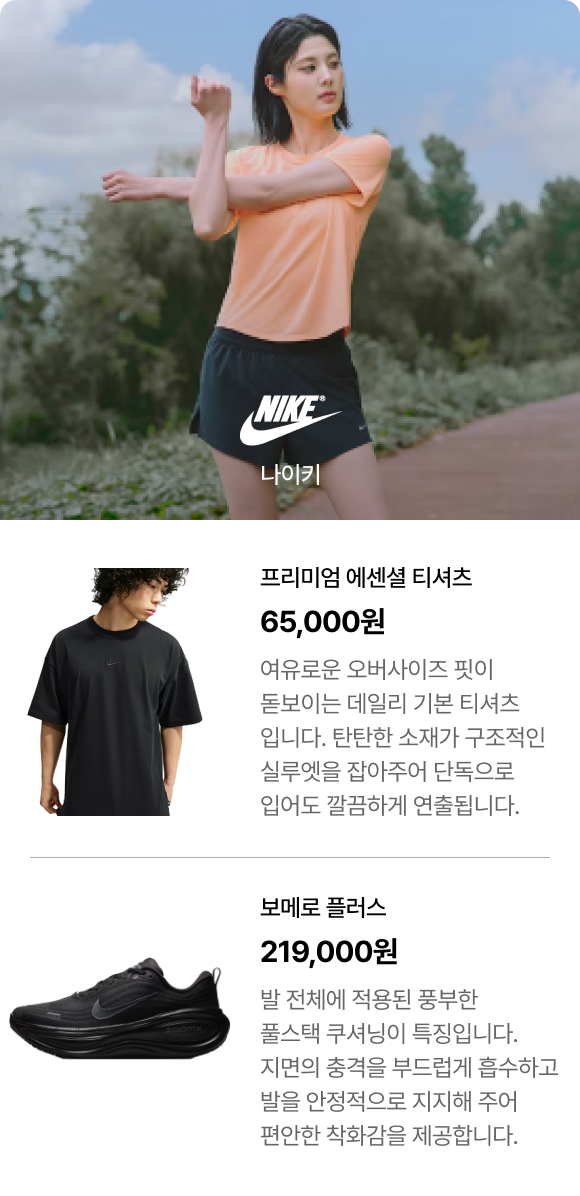Open the 프리미엄 에센셜 티셔츠 product
Image resolution: width=580 pixels, height=1196 pixels.
point(290,692)
